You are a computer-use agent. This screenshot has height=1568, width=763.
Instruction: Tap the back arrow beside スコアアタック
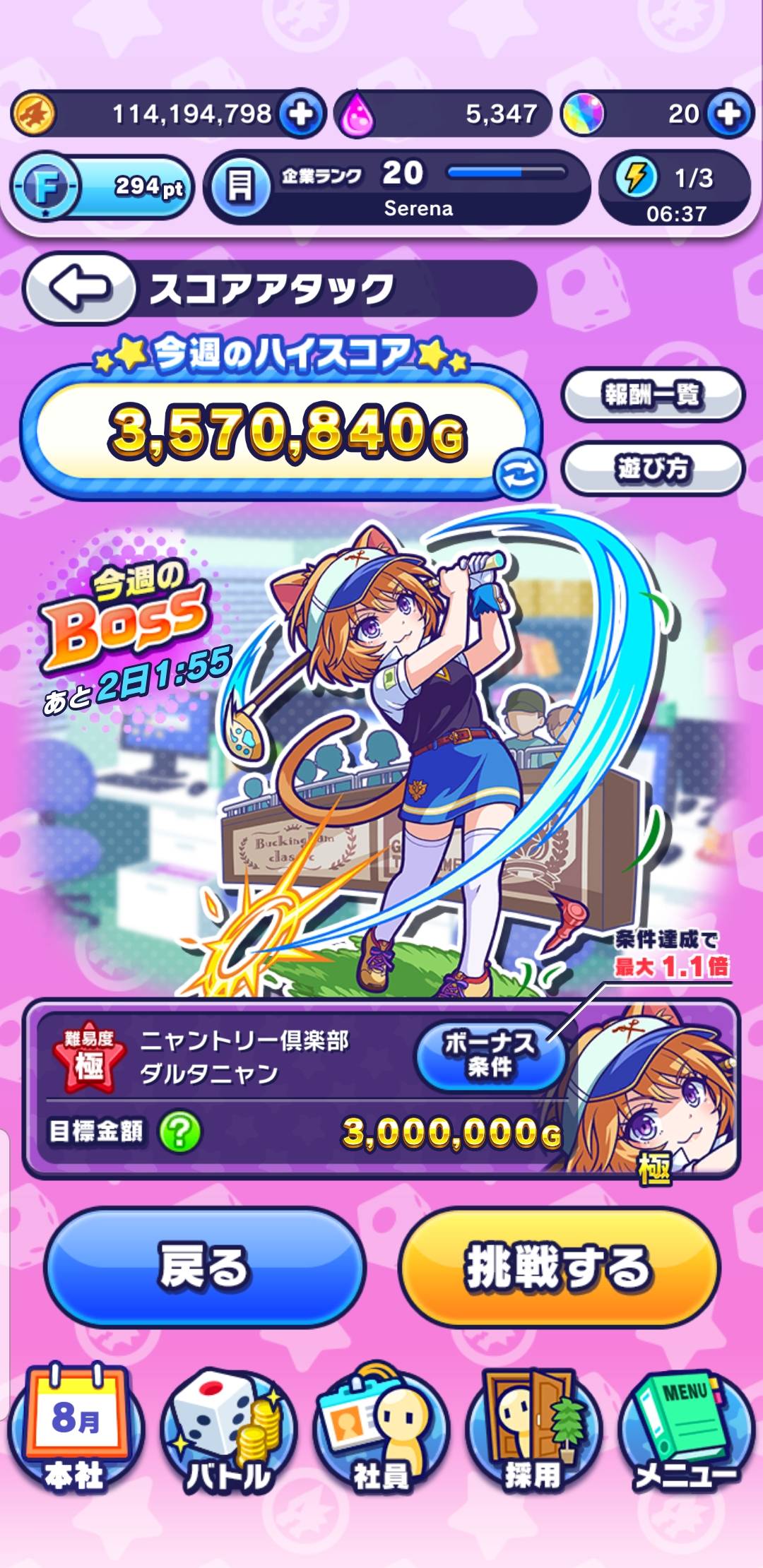(x=79, y=287)
